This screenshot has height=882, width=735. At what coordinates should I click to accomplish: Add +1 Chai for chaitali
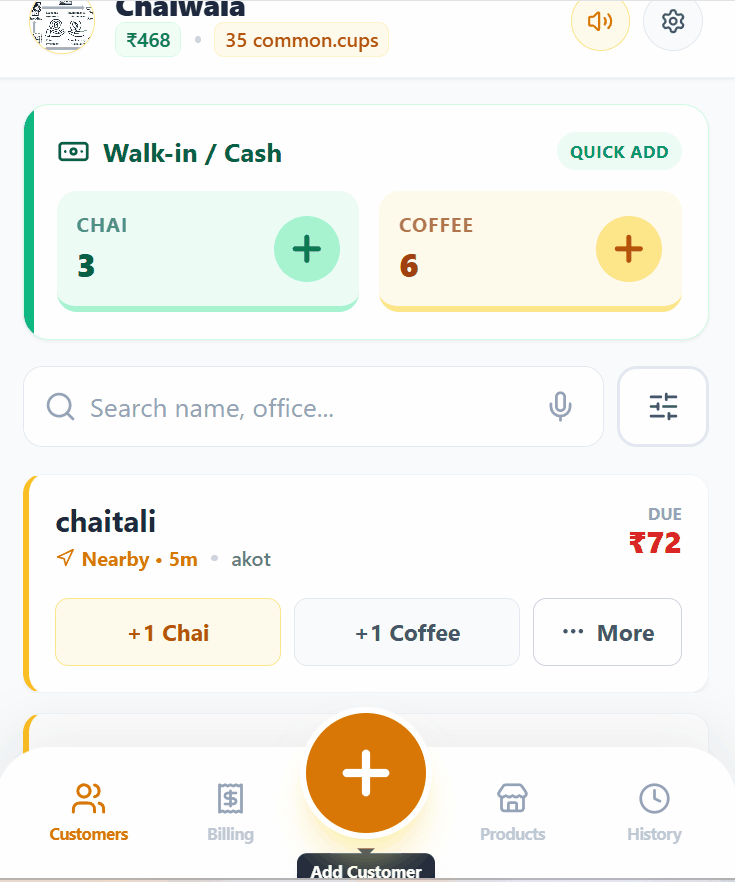pyautogui.click(x=168, y=632)
